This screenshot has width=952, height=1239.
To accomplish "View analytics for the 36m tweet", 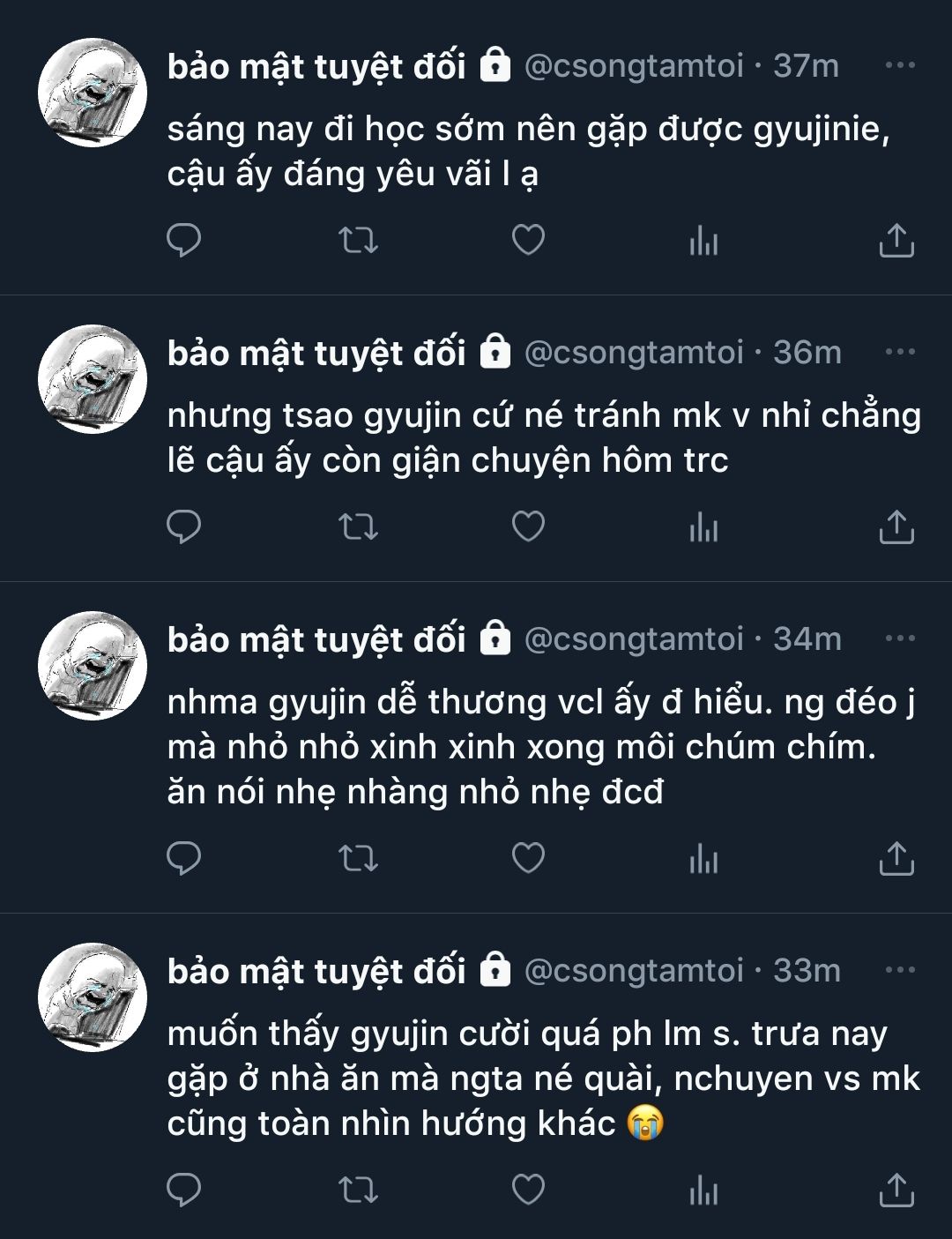I will (703, 526).
